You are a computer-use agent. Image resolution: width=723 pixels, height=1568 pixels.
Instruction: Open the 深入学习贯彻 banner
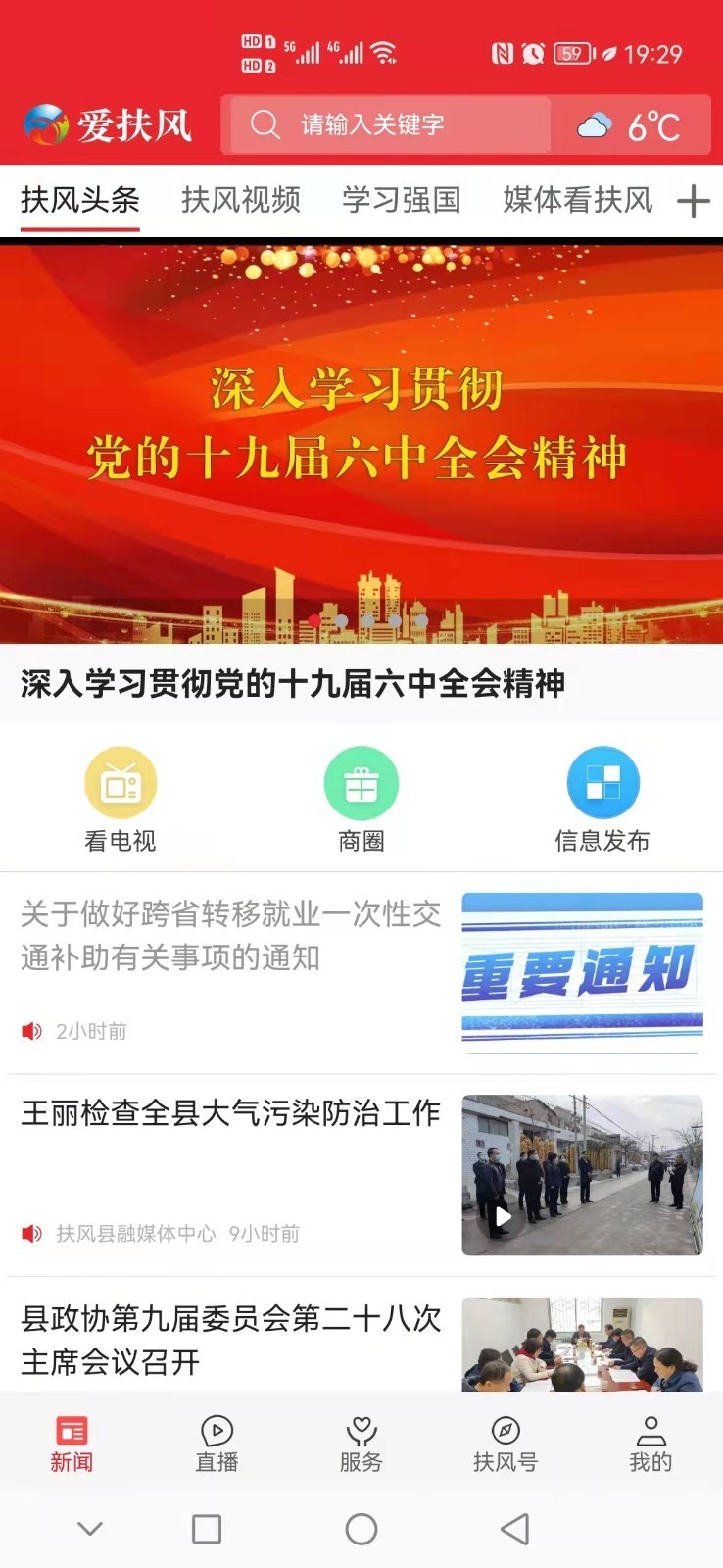click(x=361, y=441)
